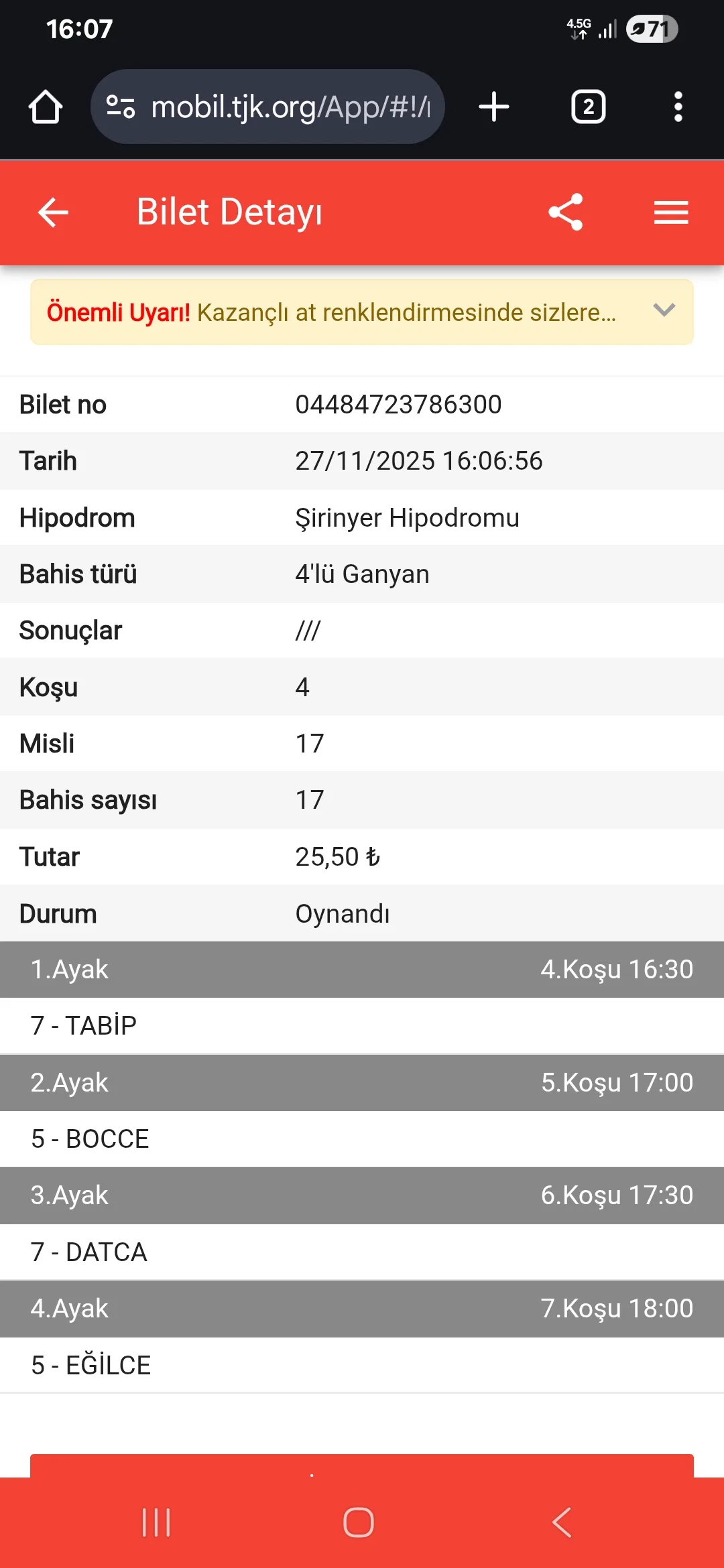Expand the Önemli Uyarı warning banner
Screen dimensions: 724x1568
click(x=664, y=310)
